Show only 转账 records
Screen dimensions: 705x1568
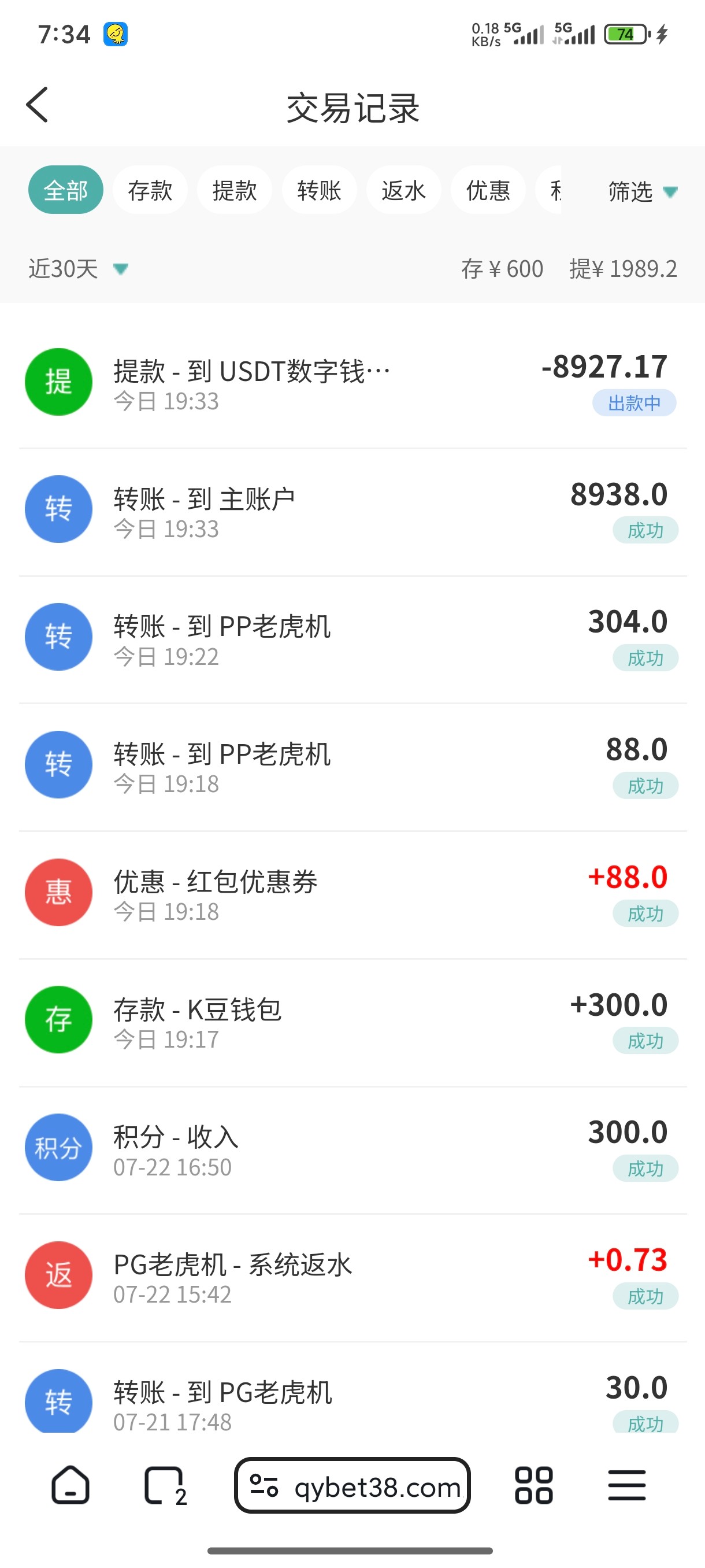click(320, 191)
